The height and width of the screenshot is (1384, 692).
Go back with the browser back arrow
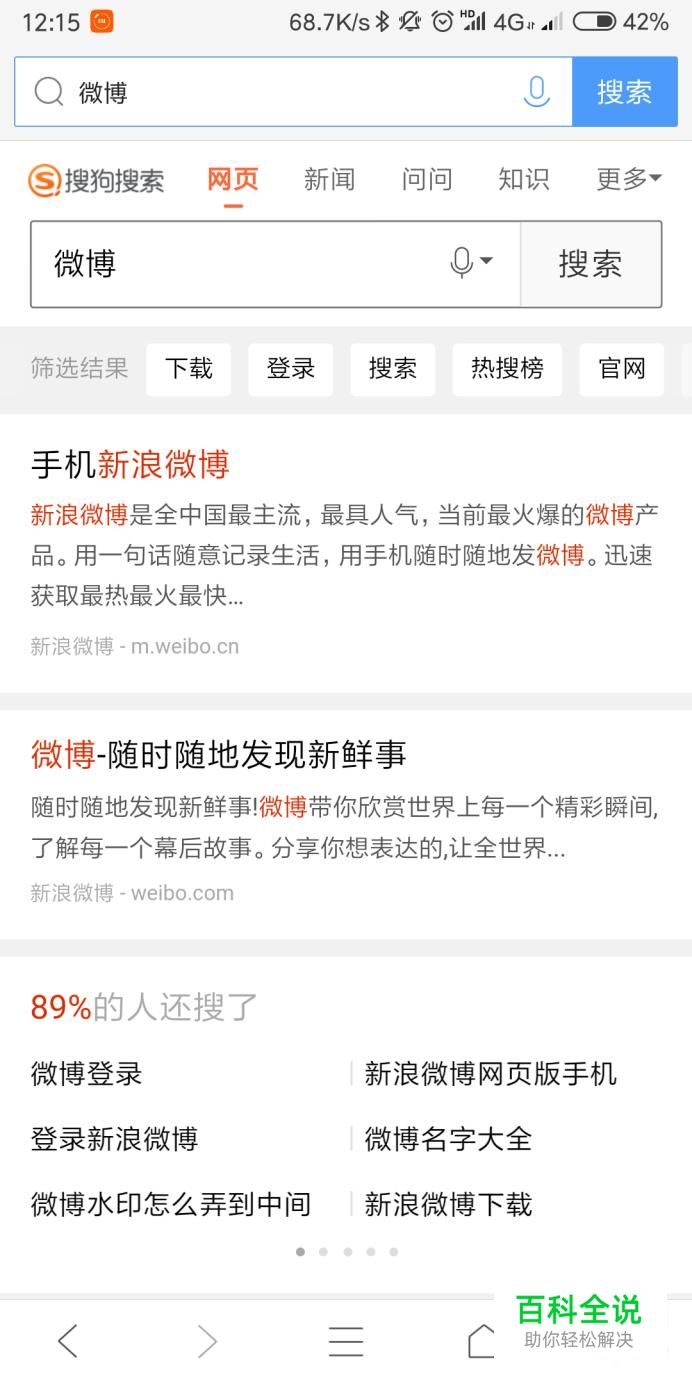point(67,1341)
